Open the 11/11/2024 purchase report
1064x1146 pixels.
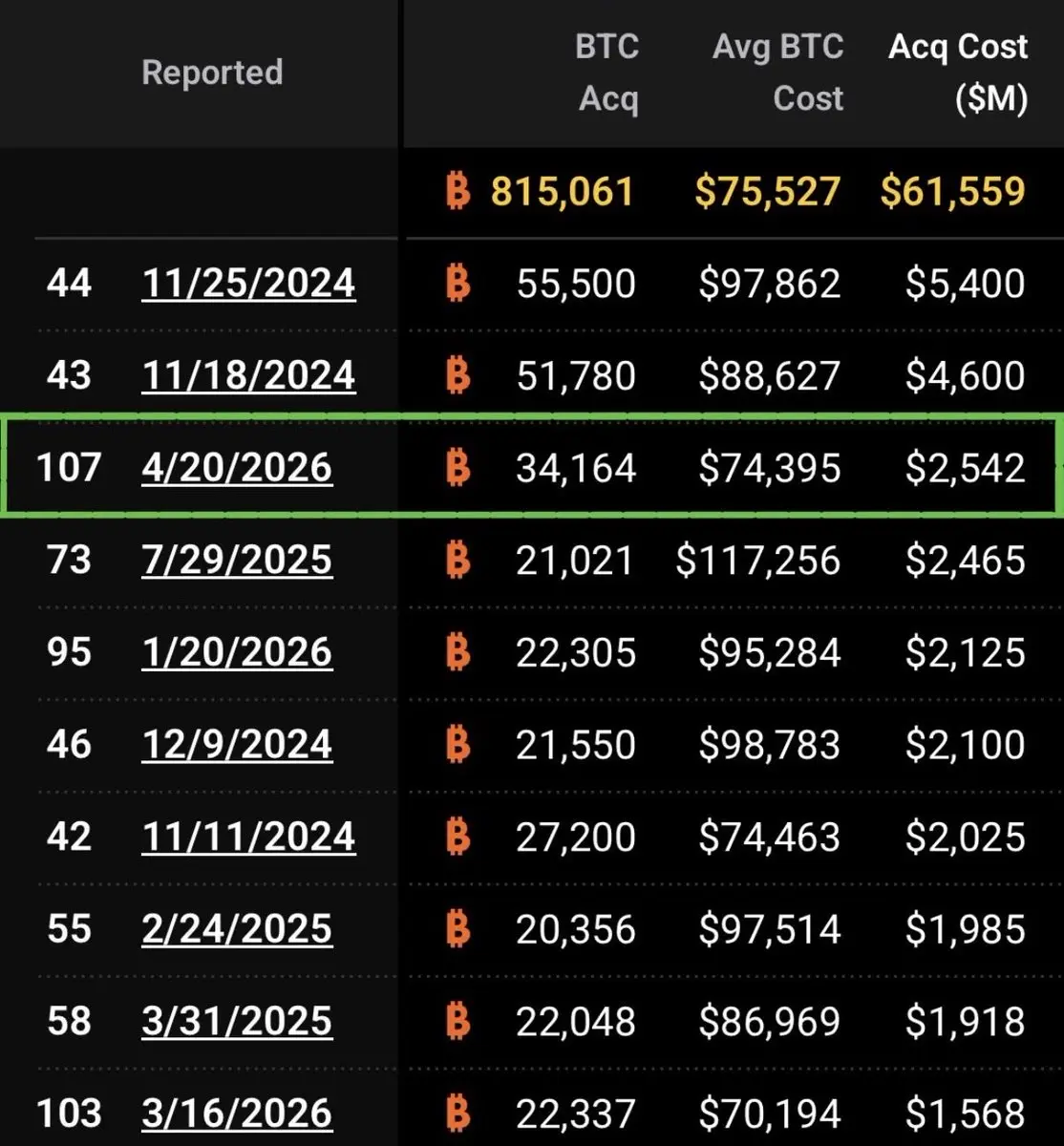[x=248, y=838]
